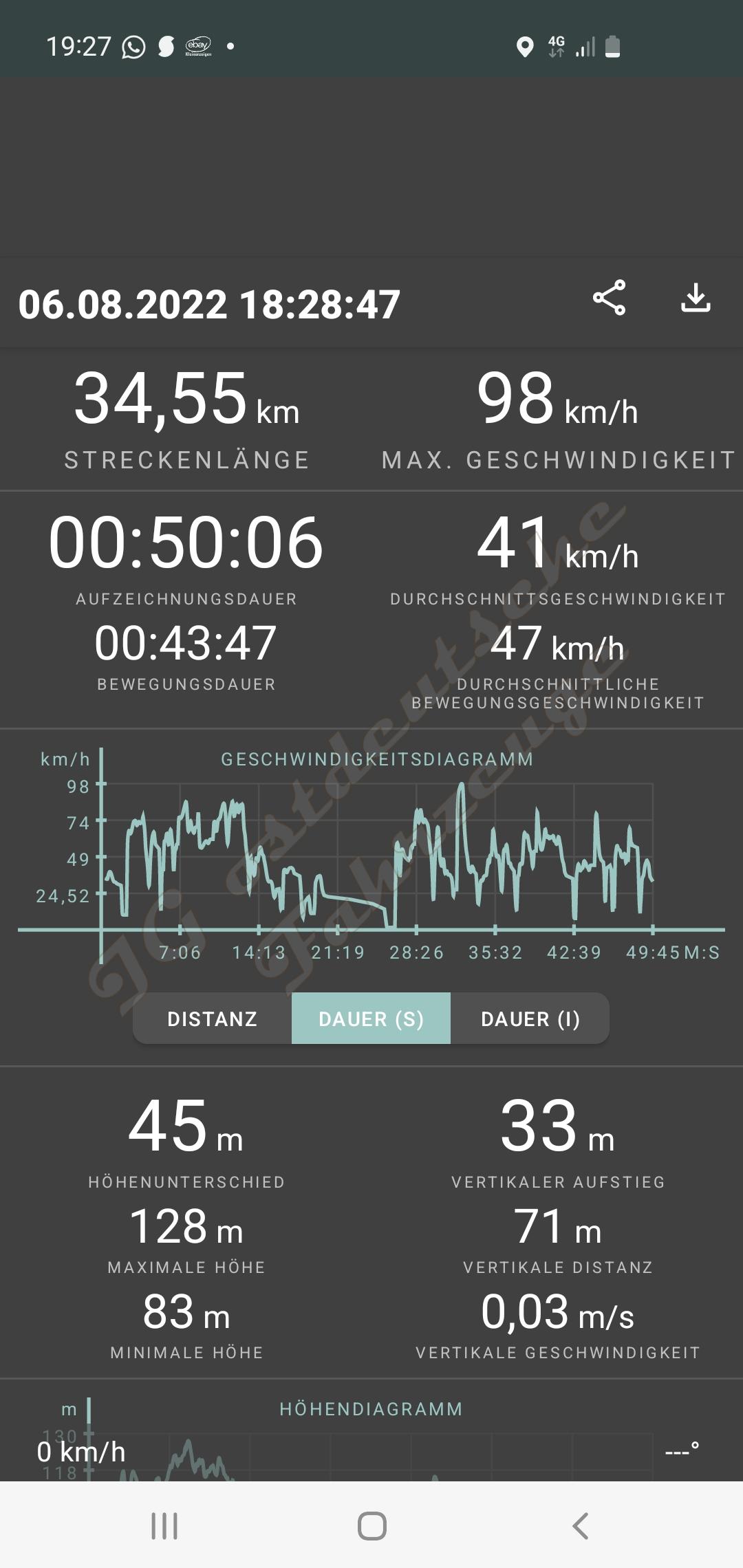Go back with the system back button
This screenshot has width=743, height=1568.
click(x=580, y=1525)
